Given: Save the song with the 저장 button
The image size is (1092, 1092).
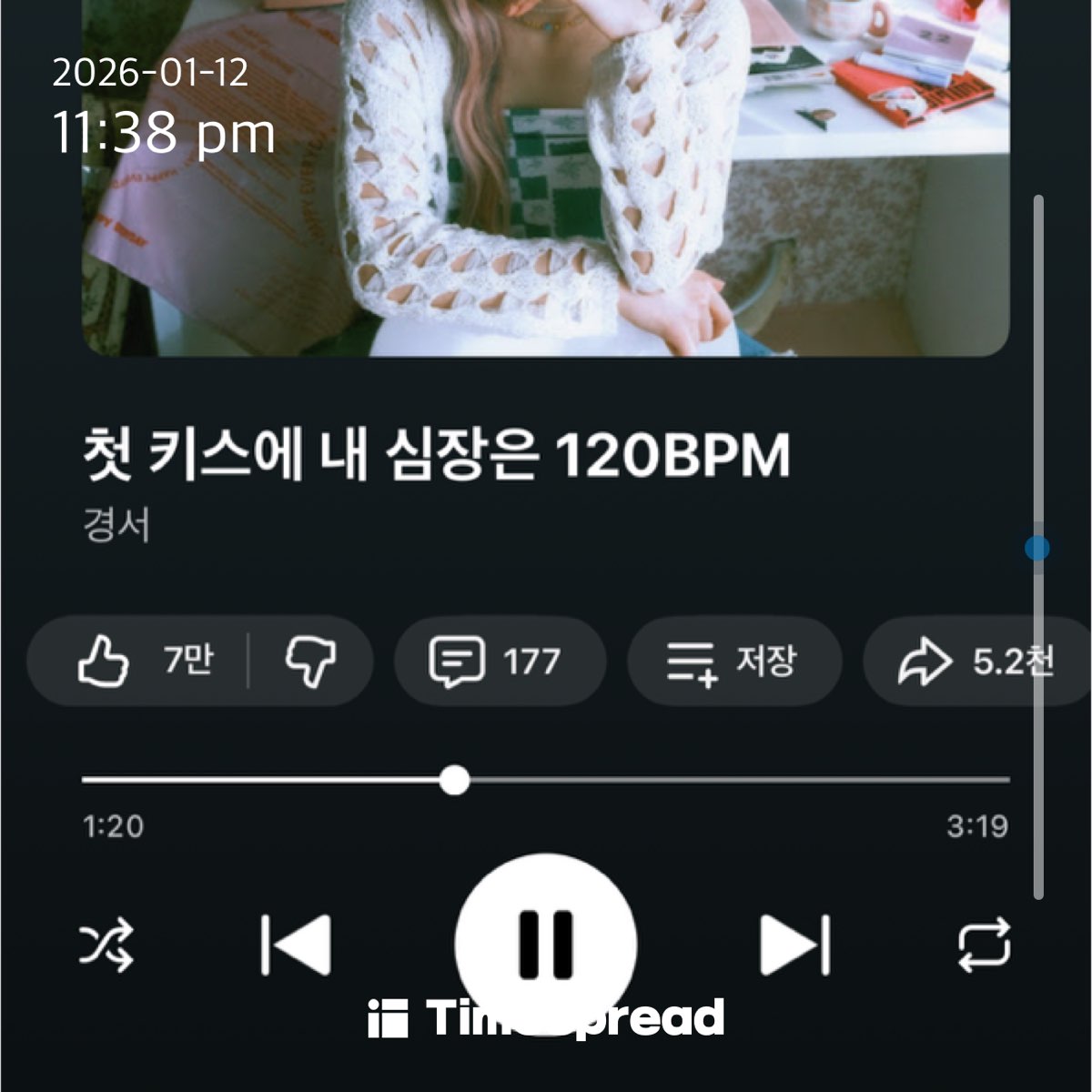Looking at the screenshot, I should click(x=733, y=661).
